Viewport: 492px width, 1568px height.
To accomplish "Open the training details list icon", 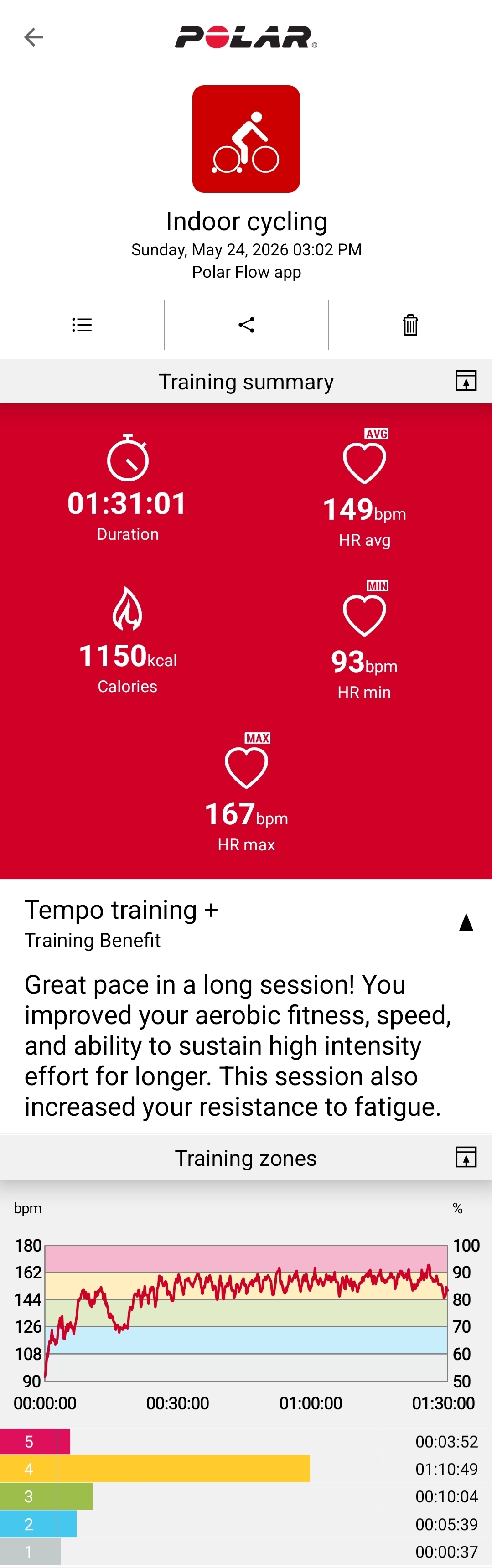I will pos(82,325).
